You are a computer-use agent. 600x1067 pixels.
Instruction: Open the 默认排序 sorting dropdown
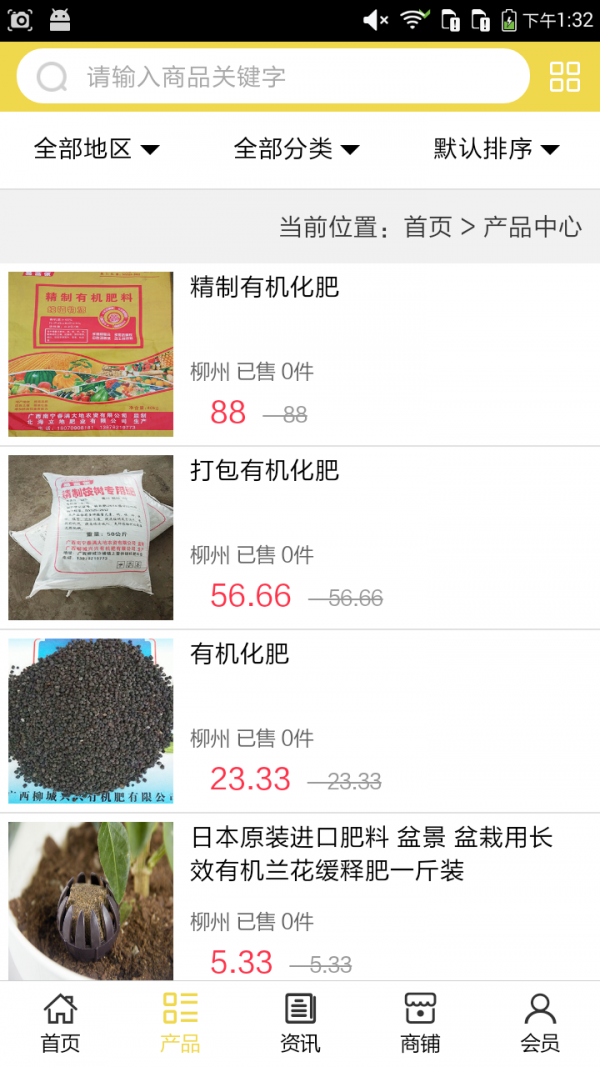(x=497, y=149)
